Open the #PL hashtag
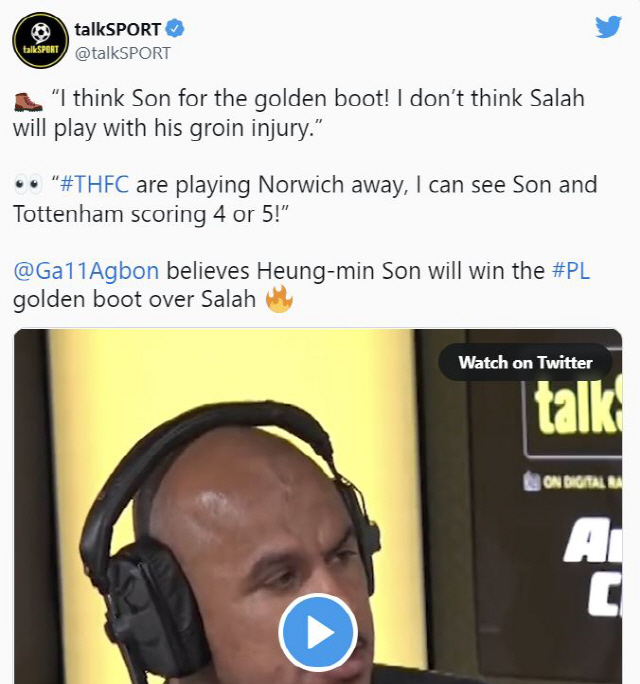 pos(570,271)
